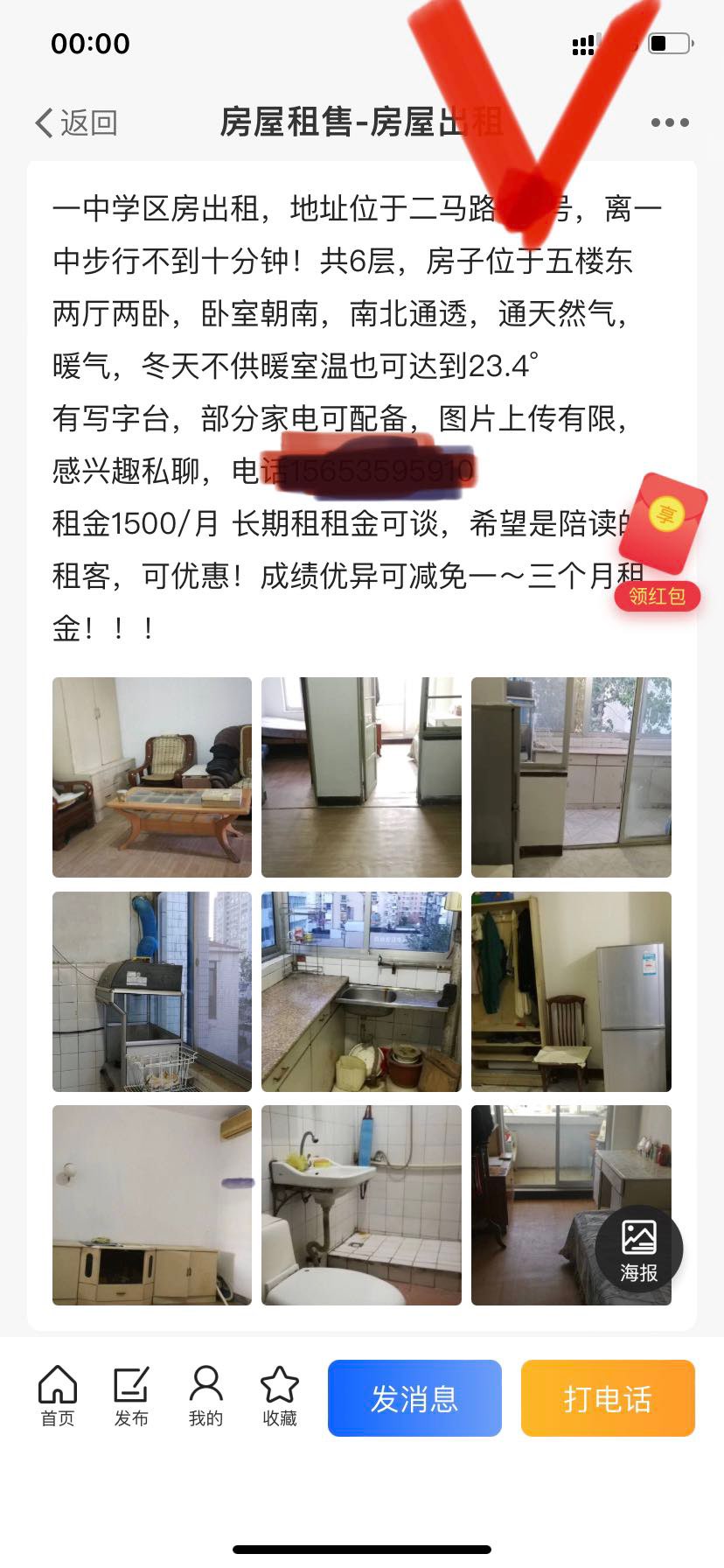Open the 发布 publish tab

tap(131, 1396)
